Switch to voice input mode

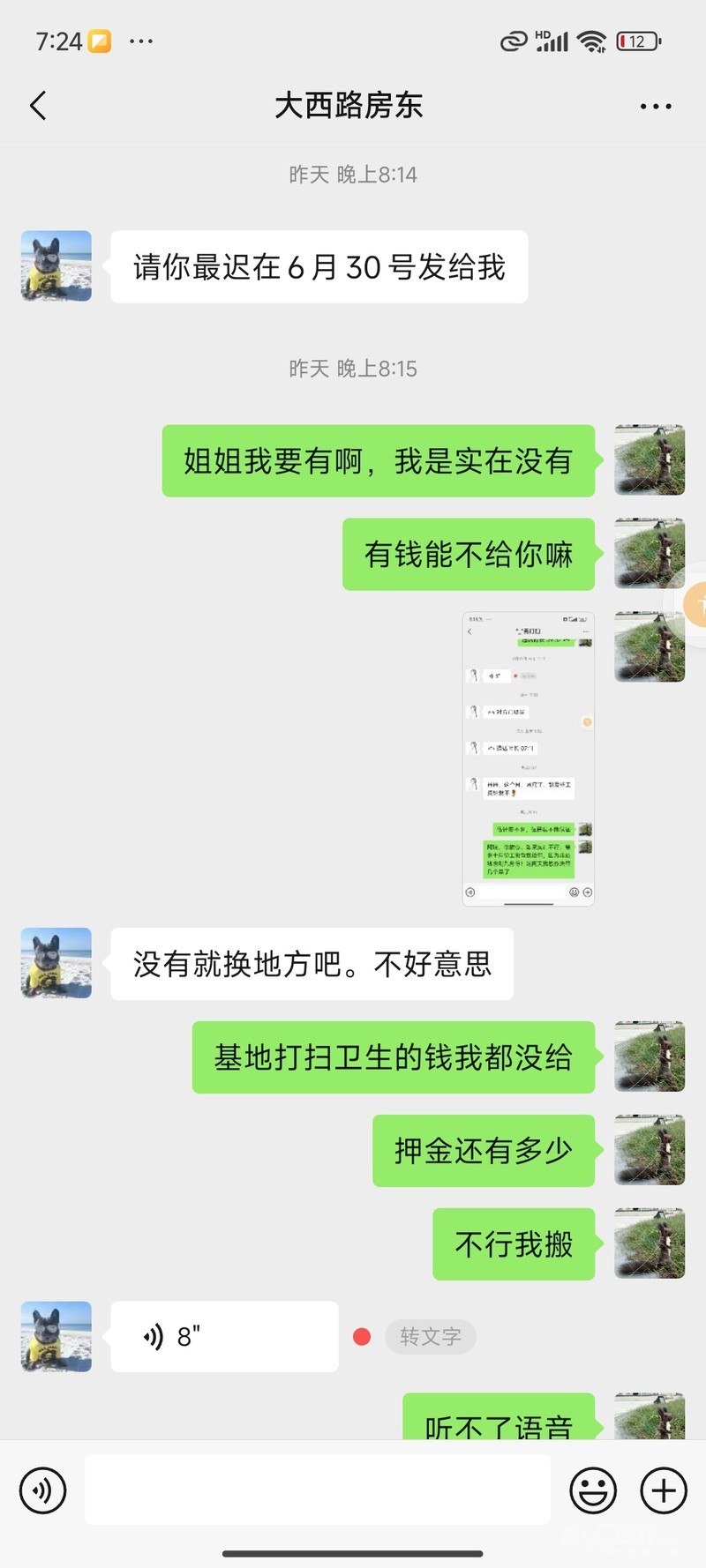point(42,1490)
